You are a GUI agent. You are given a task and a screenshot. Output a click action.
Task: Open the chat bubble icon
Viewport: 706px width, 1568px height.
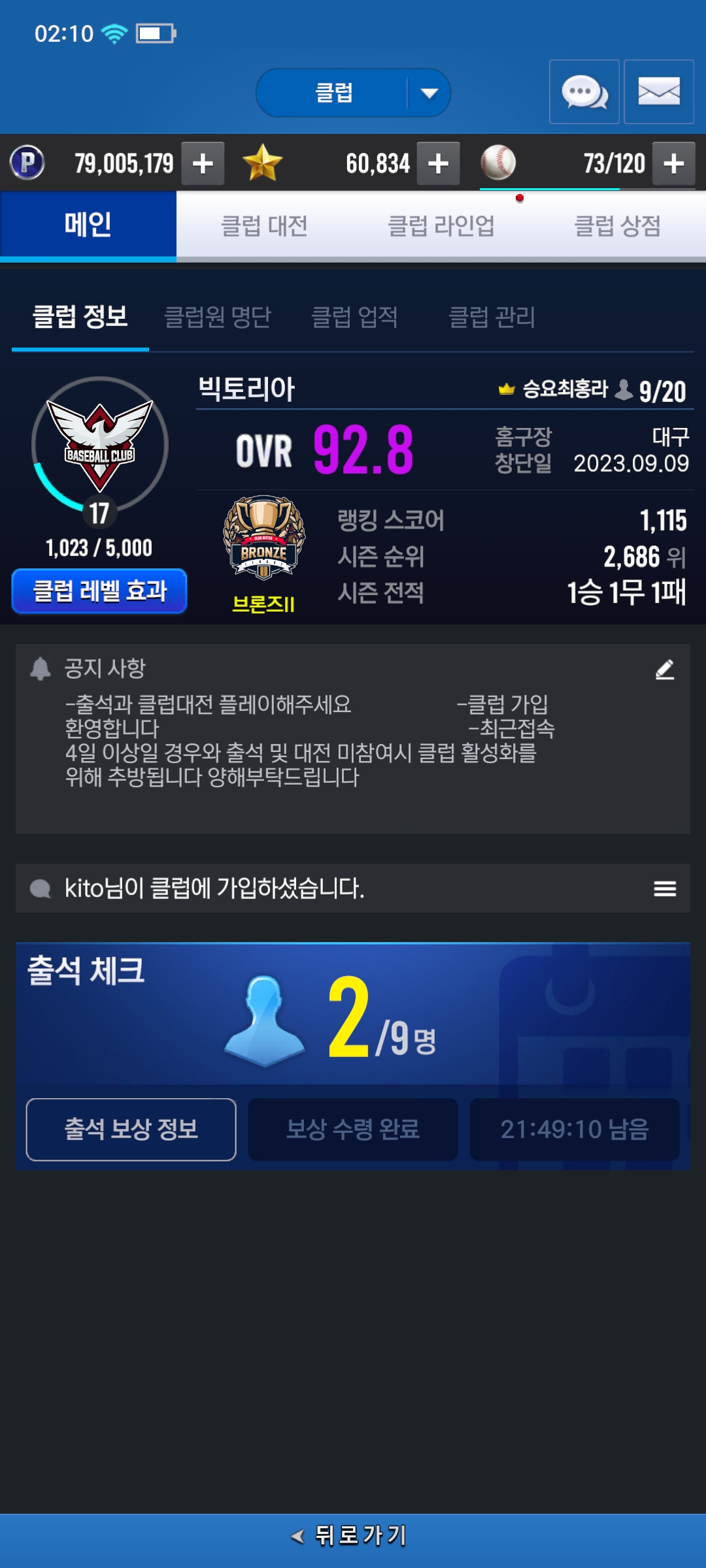(584, 91)
